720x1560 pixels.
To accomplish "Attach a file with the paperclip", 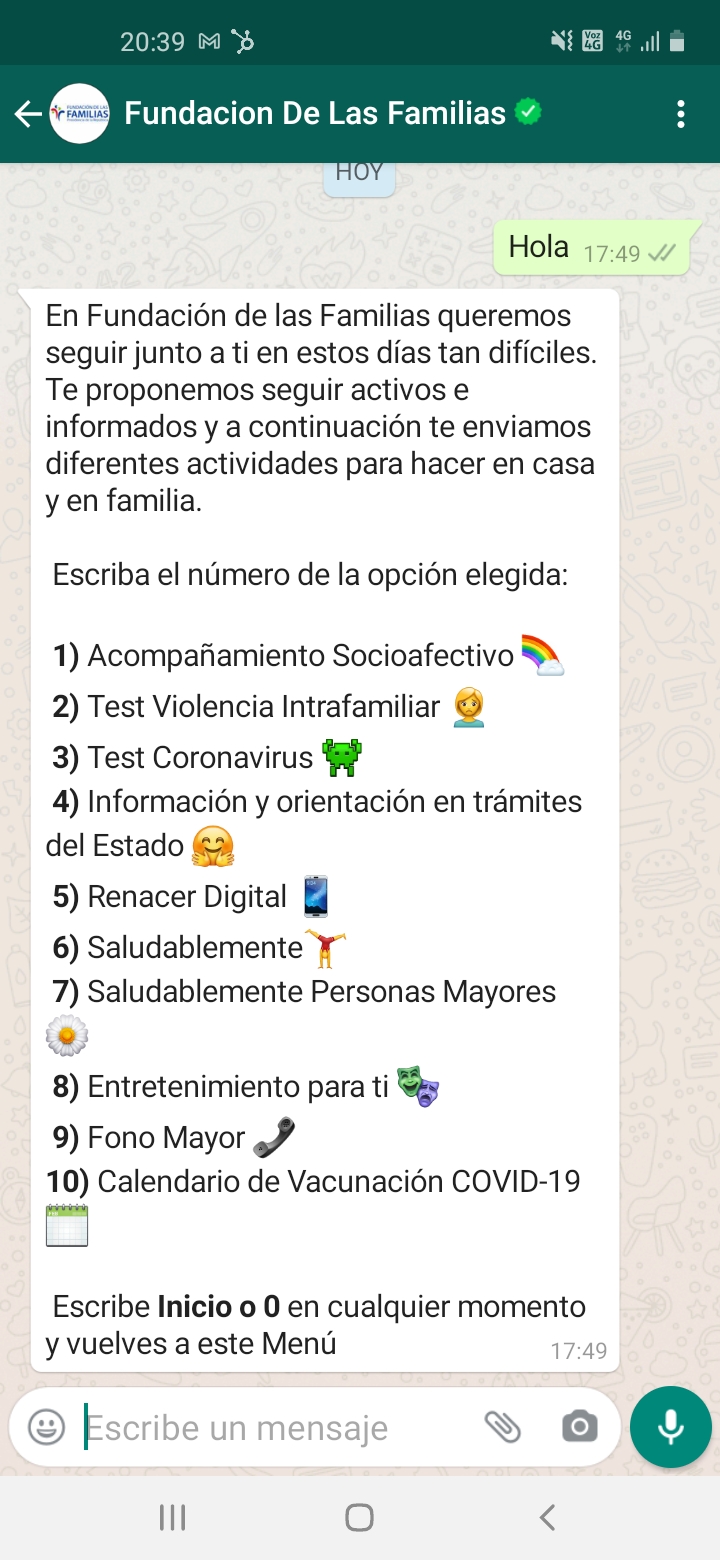I will 503,1427.
